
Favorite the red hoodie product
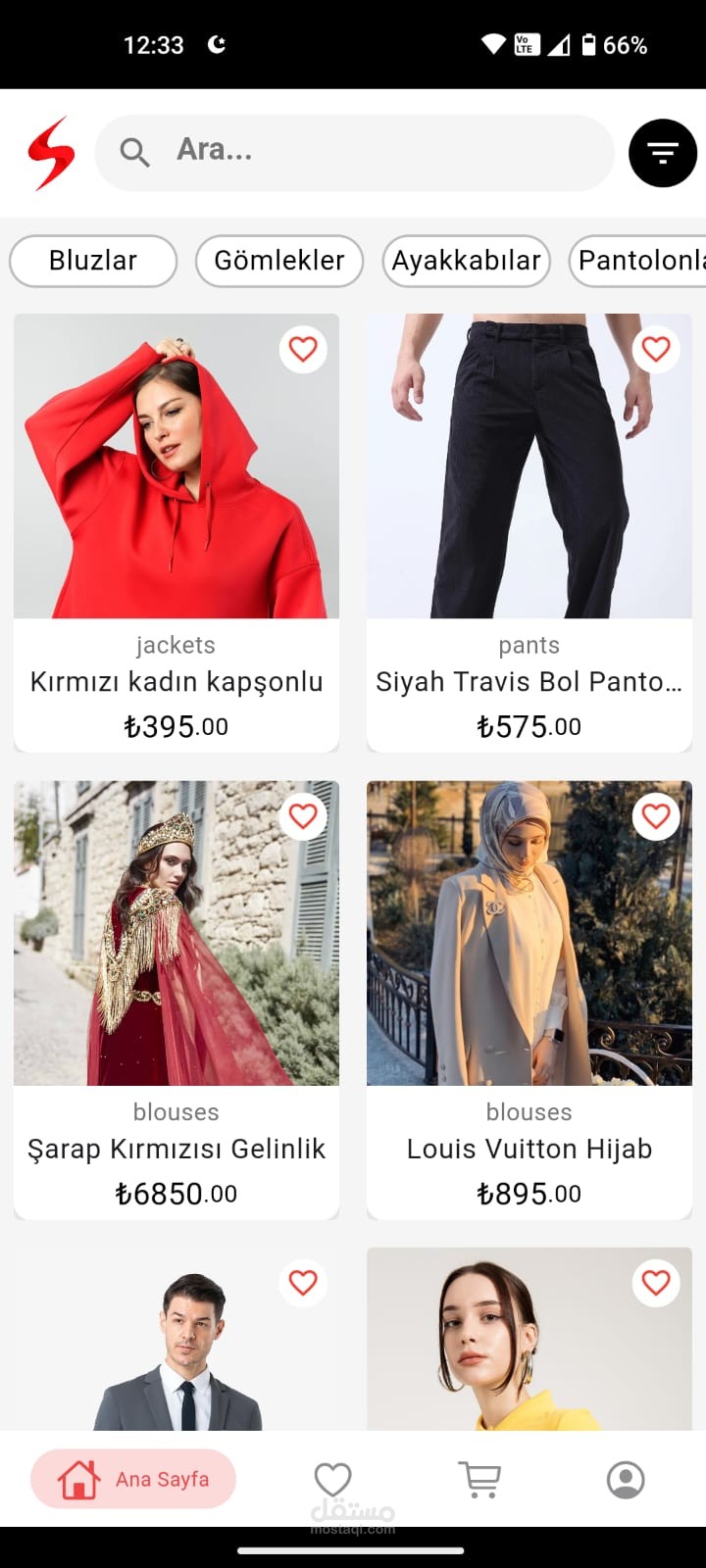(x=302, y=349)
